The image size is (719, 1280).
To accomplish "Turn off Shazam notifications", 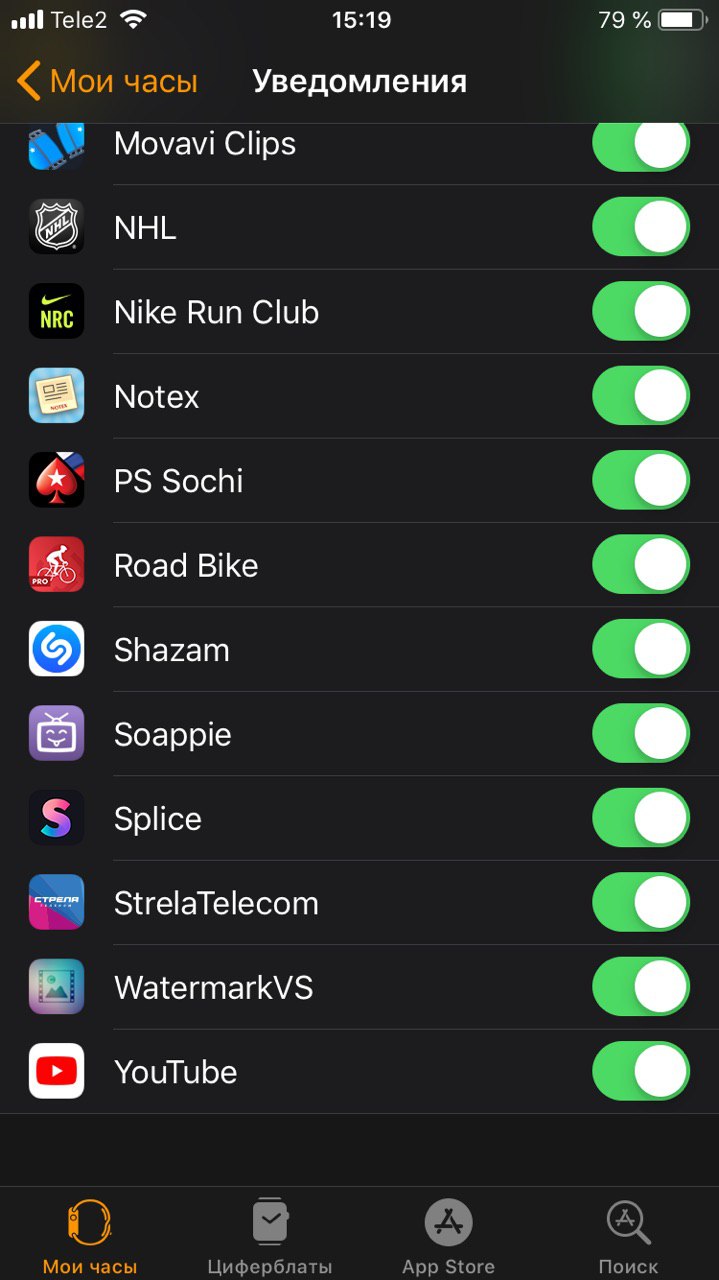I will [641, 649].
